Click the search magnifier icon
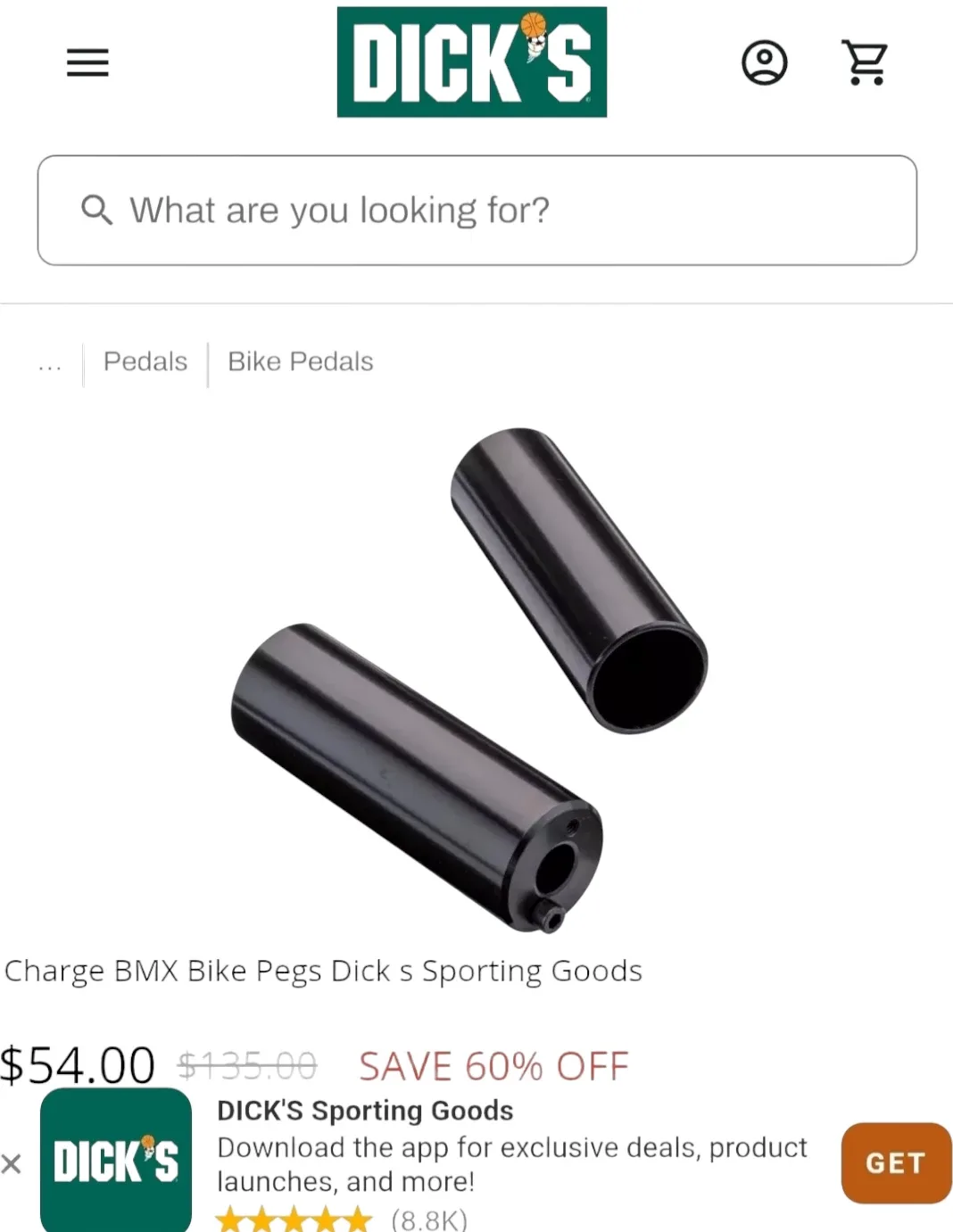This screenshot has height=1232, width=953. [x=96, y=211]
